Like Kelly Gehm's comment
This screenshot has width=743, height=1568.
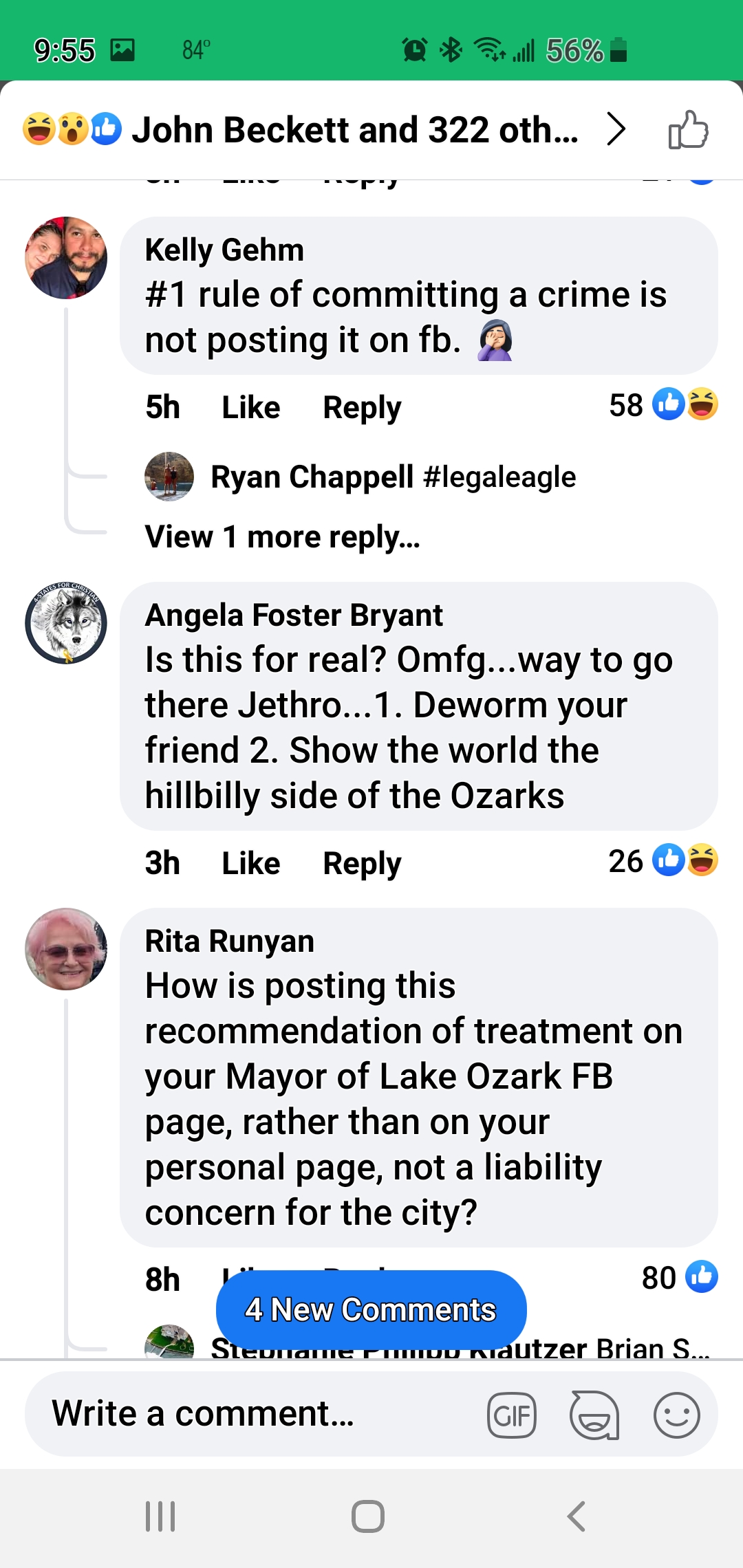pyautogui.click(x=250, y=407)
